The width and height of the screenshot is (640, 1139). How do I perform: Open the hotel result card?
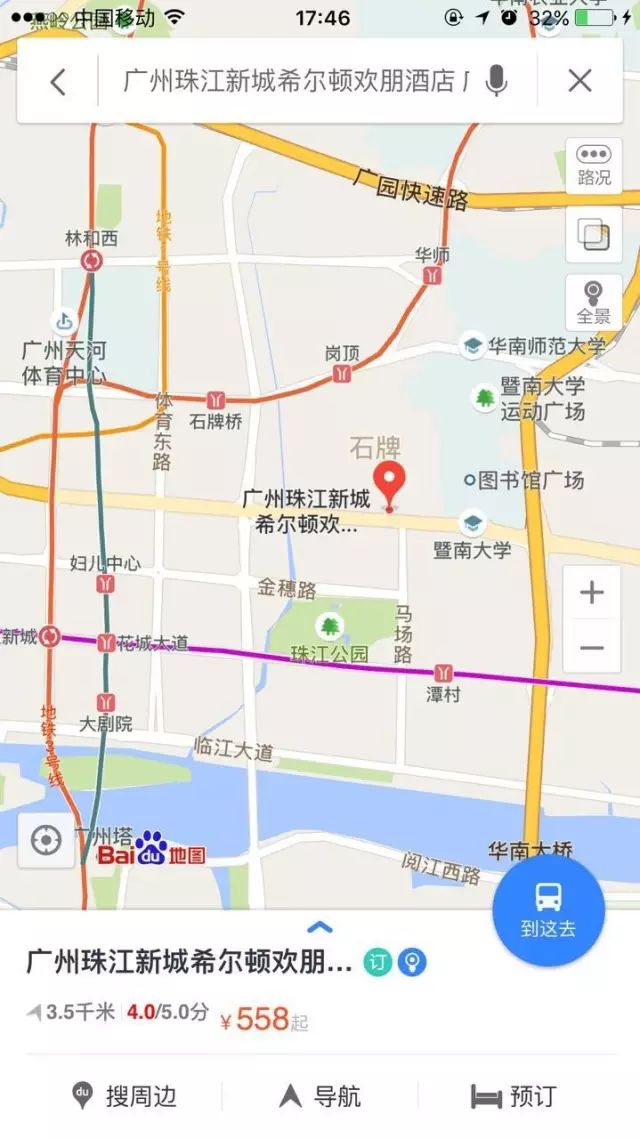pyautogui.click(x=320, y=988)
